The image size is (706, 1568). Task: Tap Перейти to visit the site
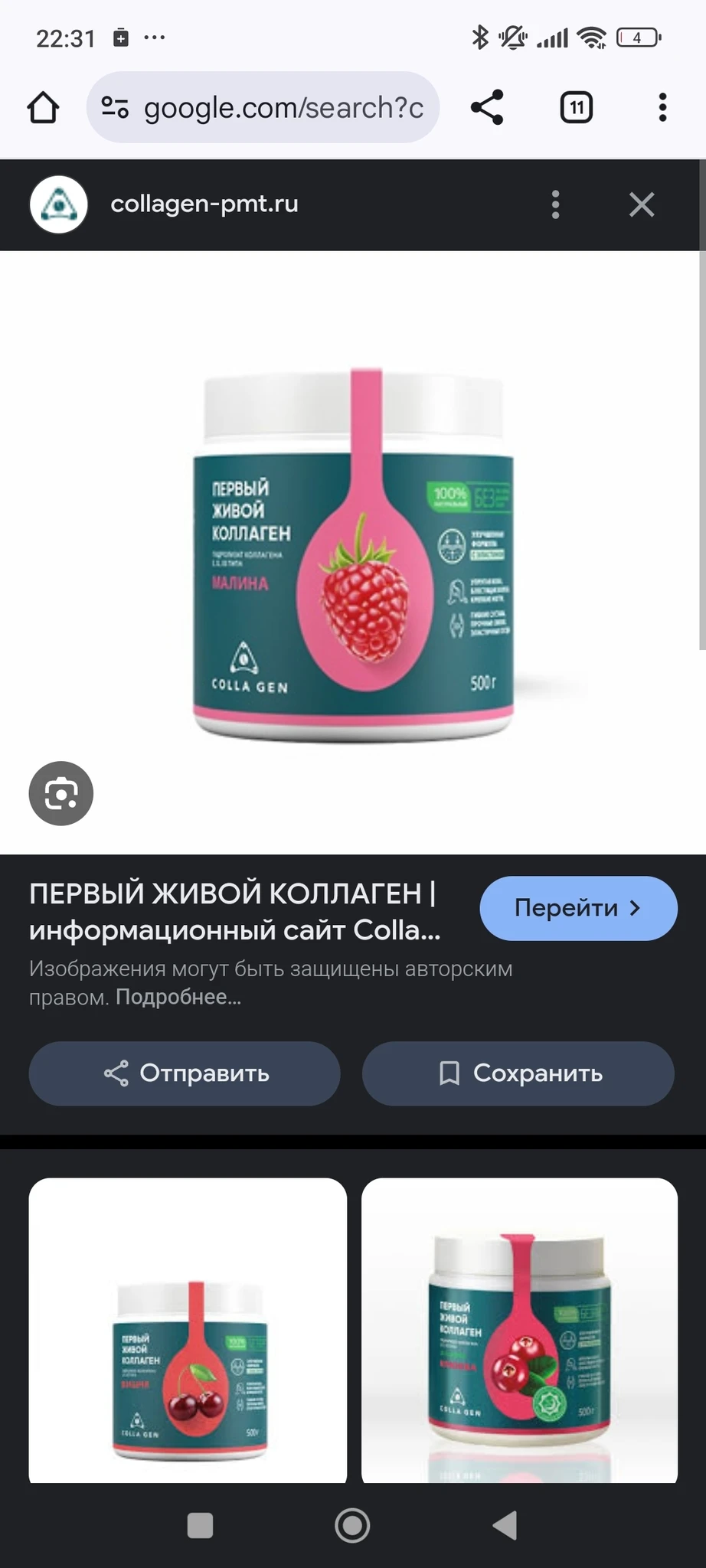click(x=578, y=908)
